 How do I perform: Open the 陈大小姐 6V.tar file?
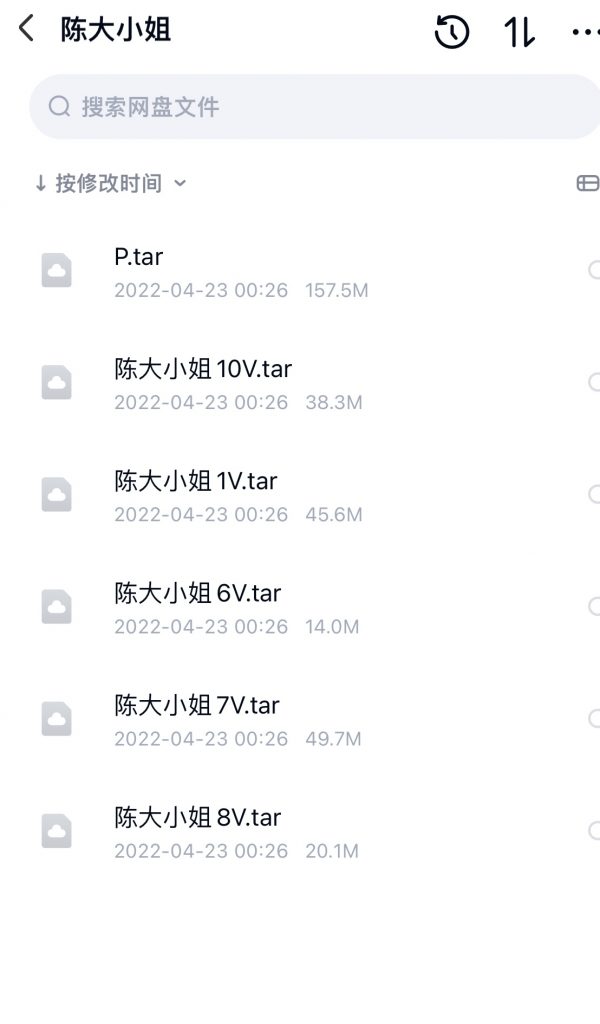pos(300,608)
